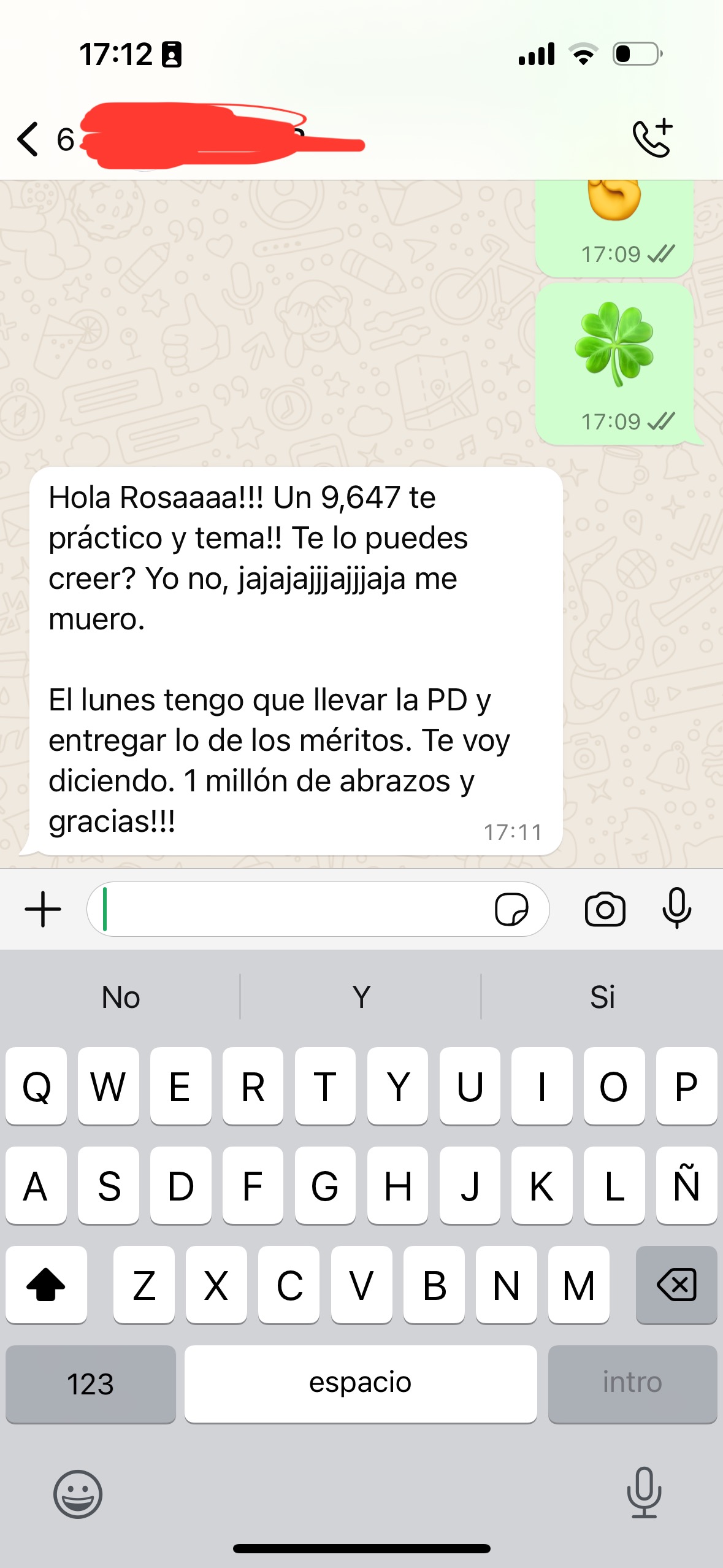Open the emoji keyboard
This screenshot has width=723, height=1568.
(78, 1494)
